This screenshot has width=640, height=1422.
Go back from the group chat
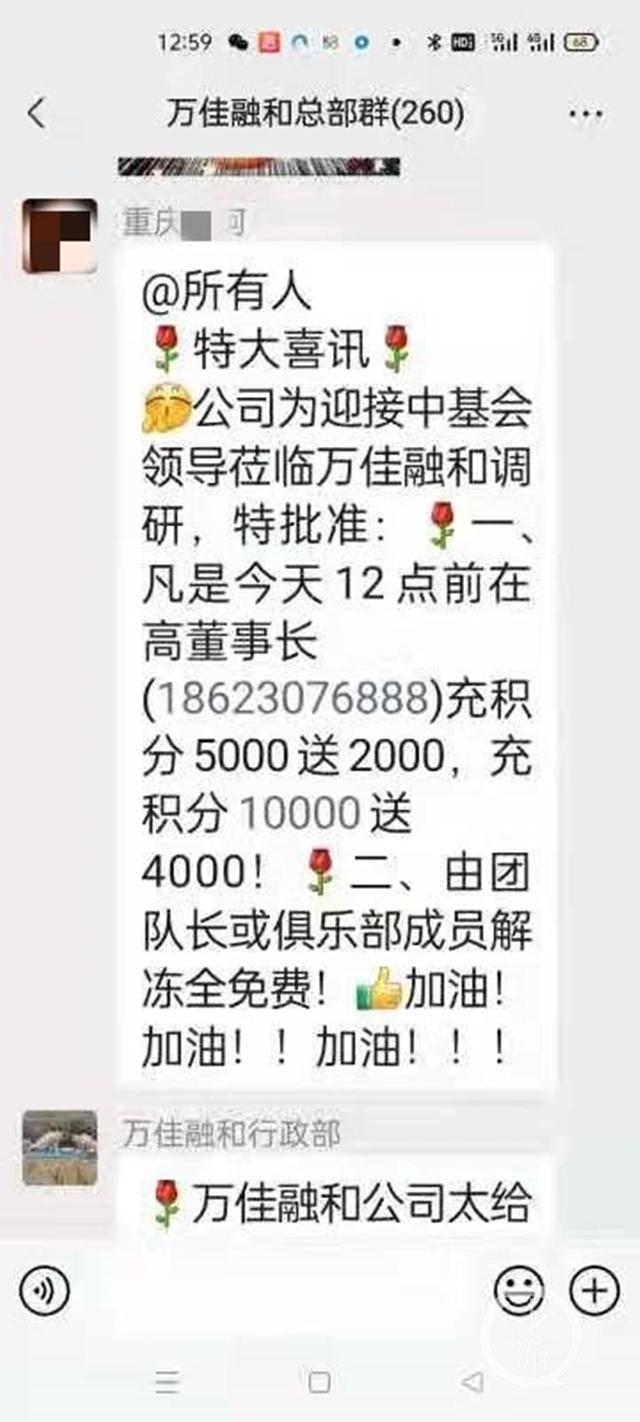37,113
